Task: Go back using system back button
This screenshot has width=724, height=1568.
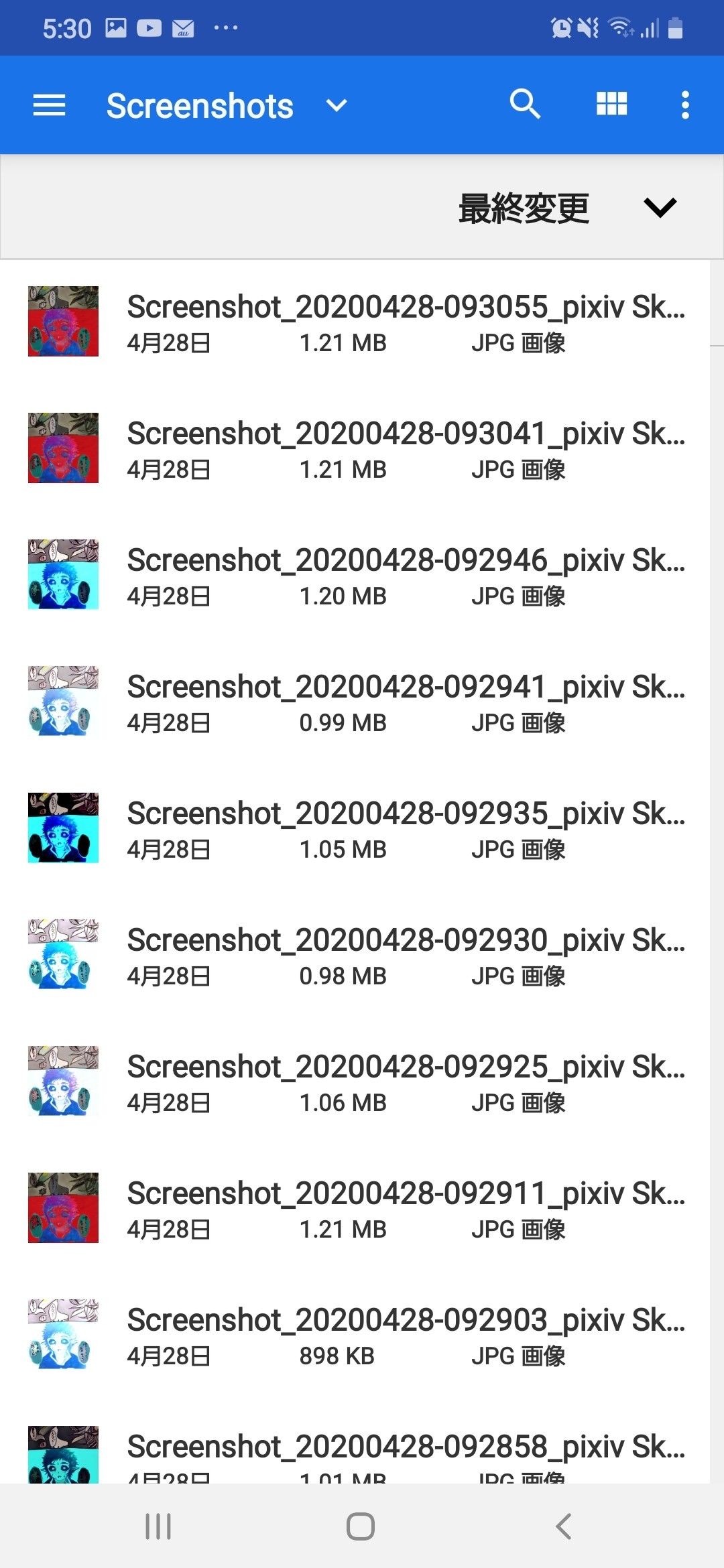Action: (563, 1526)
